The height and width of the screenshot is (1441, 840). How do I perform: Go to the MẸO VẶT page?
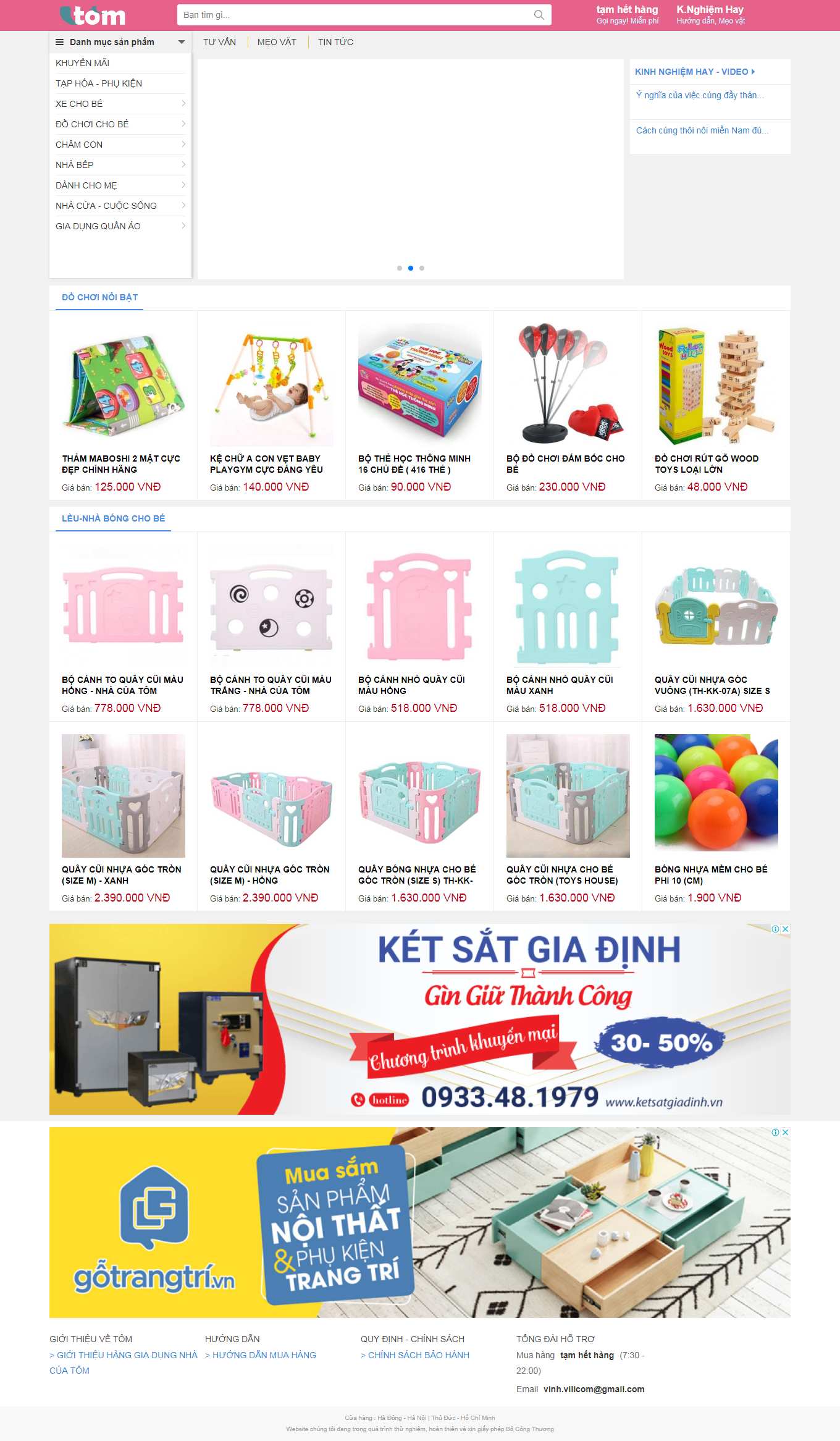(x=277, y=42)
